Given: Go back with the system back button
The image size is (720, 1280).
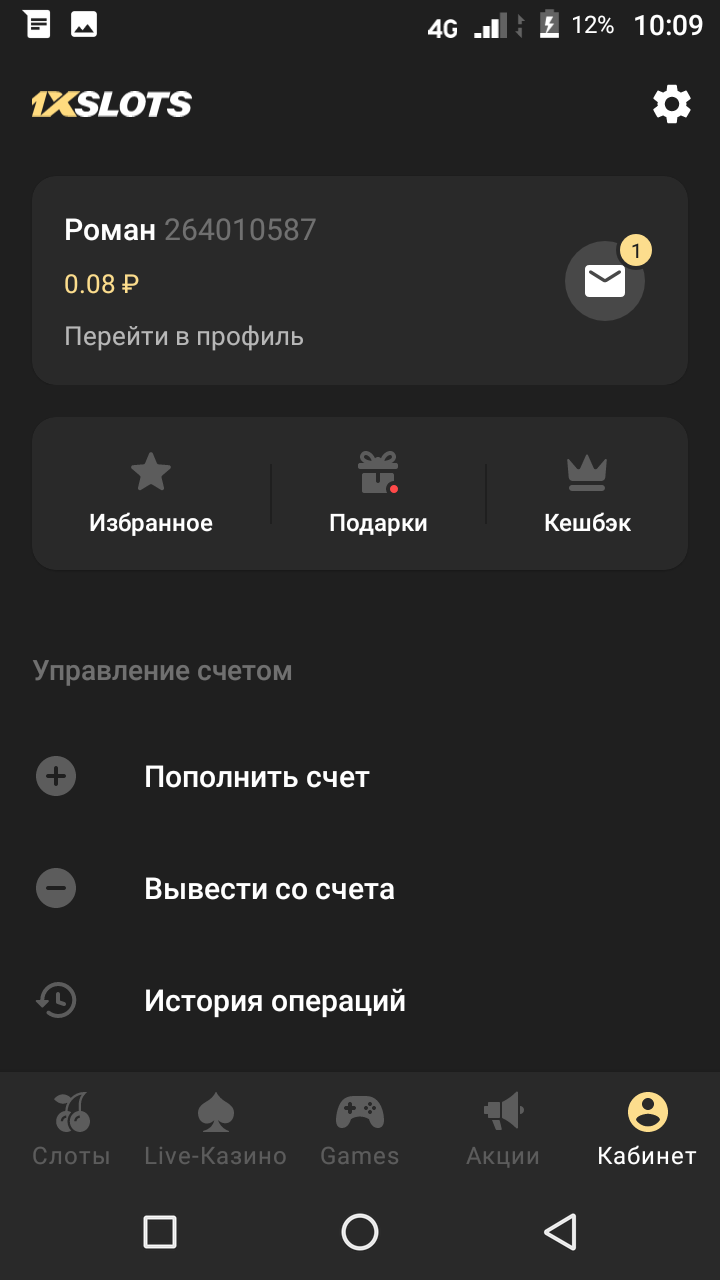Looking at the screenshot, I should (560, 1232).
